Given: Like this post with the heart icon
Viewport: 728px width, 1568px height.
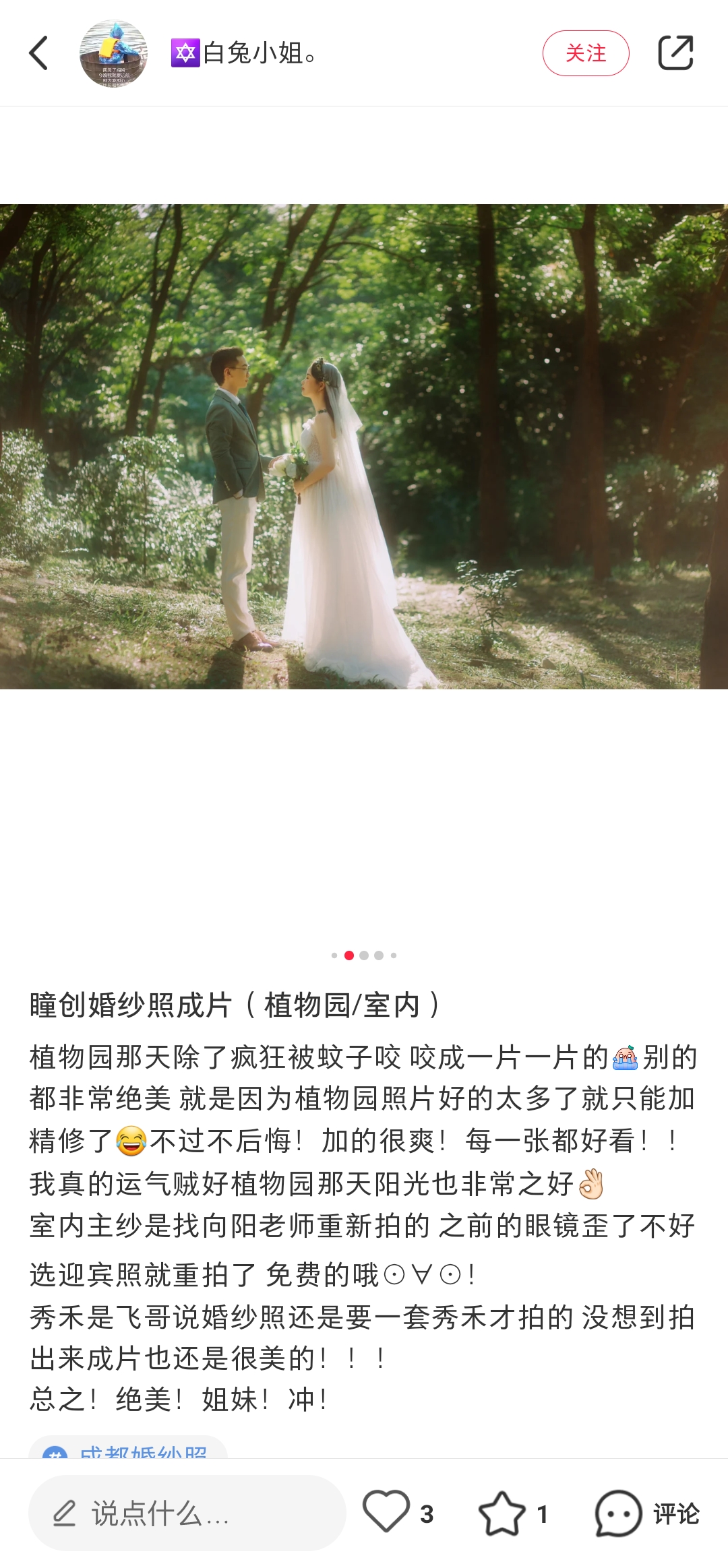Looking at the screenshot, I should 386,1512.
